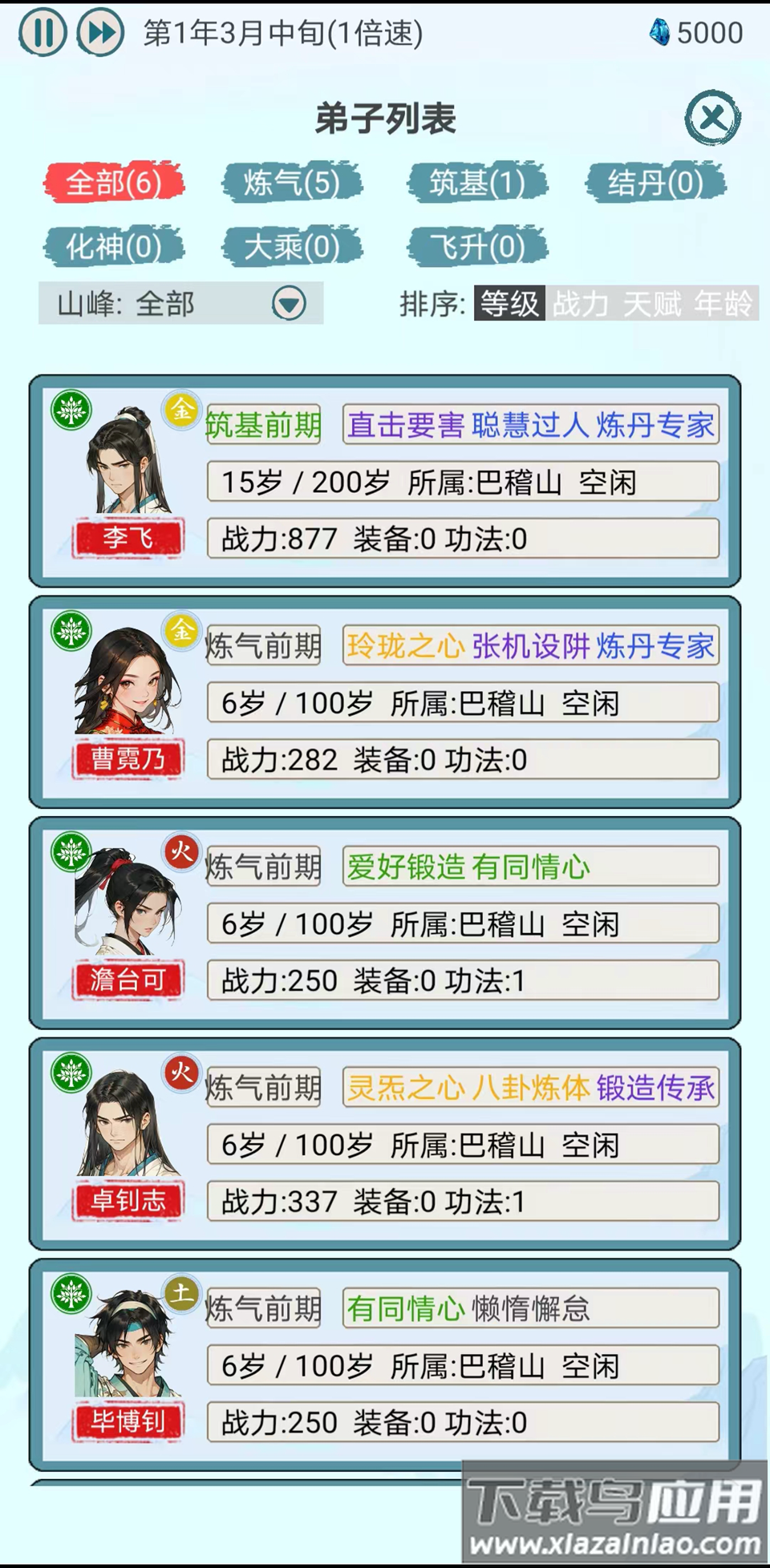This screenshot has height=1568, width=770.
Task: Close the disciple list window
Action: pyautogui.click(x=711, y=119)
